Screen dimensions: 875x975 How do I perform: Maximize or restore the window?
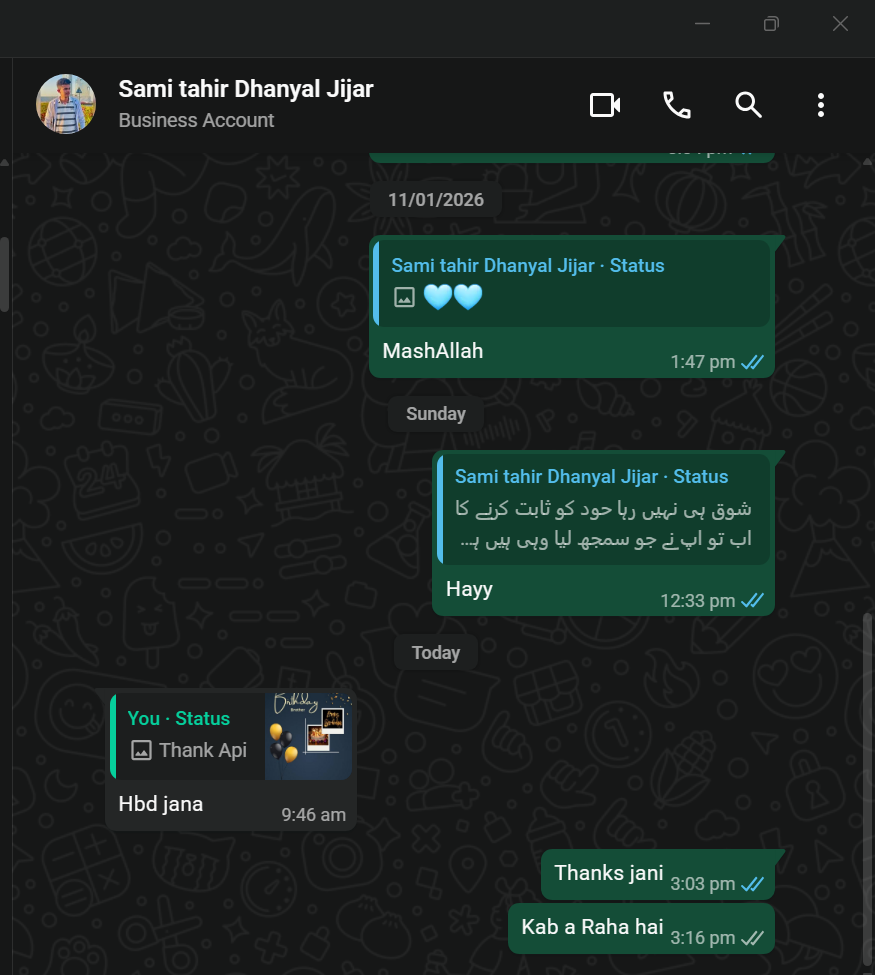tap(771, 24)
